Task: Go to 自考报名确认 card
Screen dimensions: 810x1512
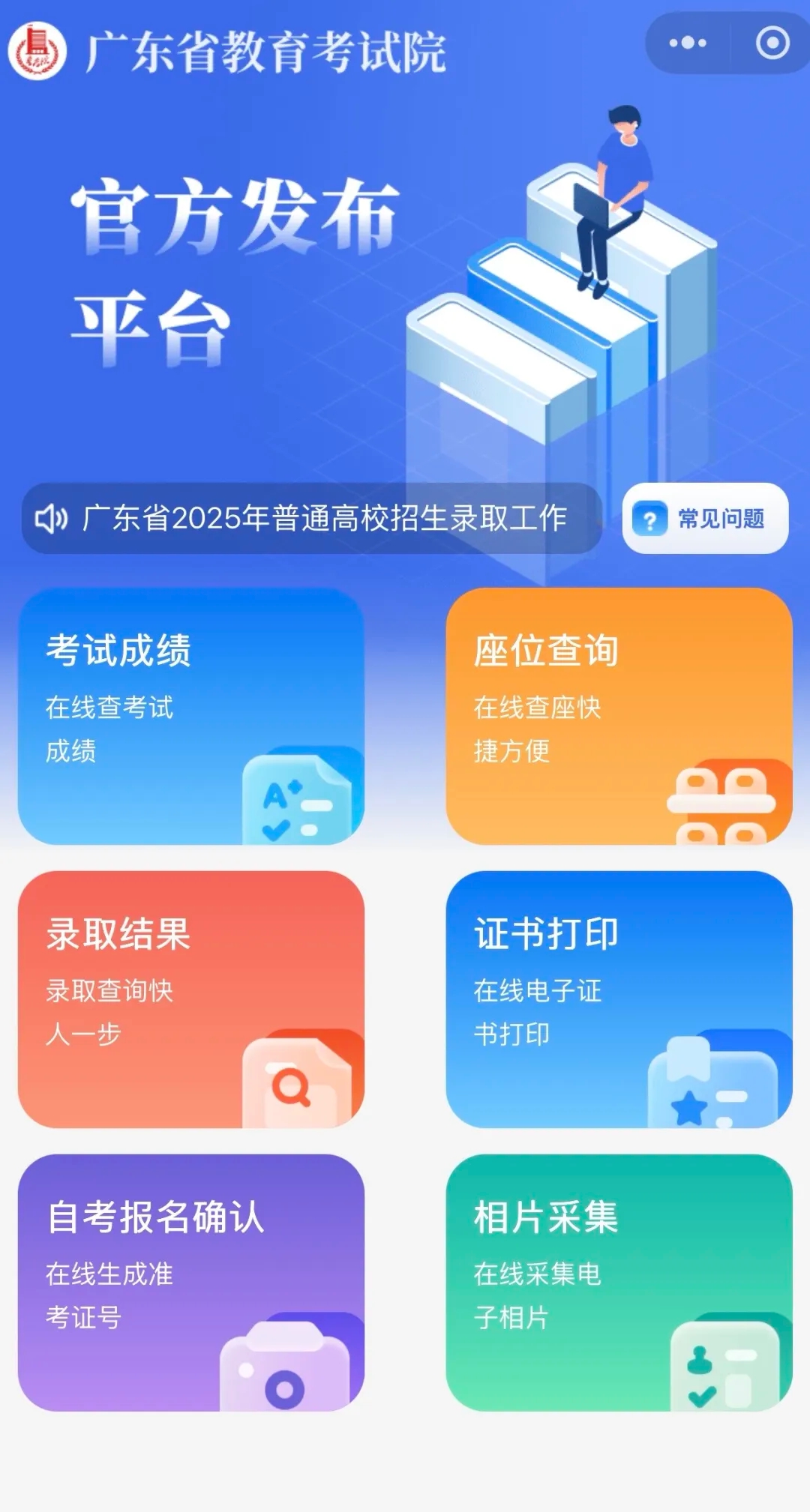Action: pyautogui.click(x=191, y=1283)
